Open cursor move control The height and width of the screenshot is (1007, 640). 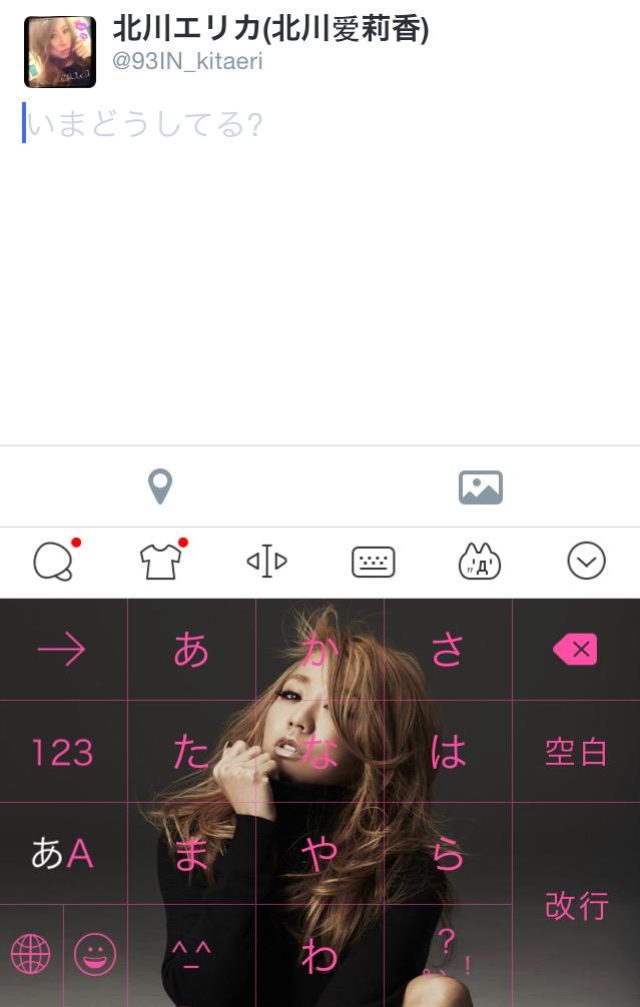pos(267,562)
